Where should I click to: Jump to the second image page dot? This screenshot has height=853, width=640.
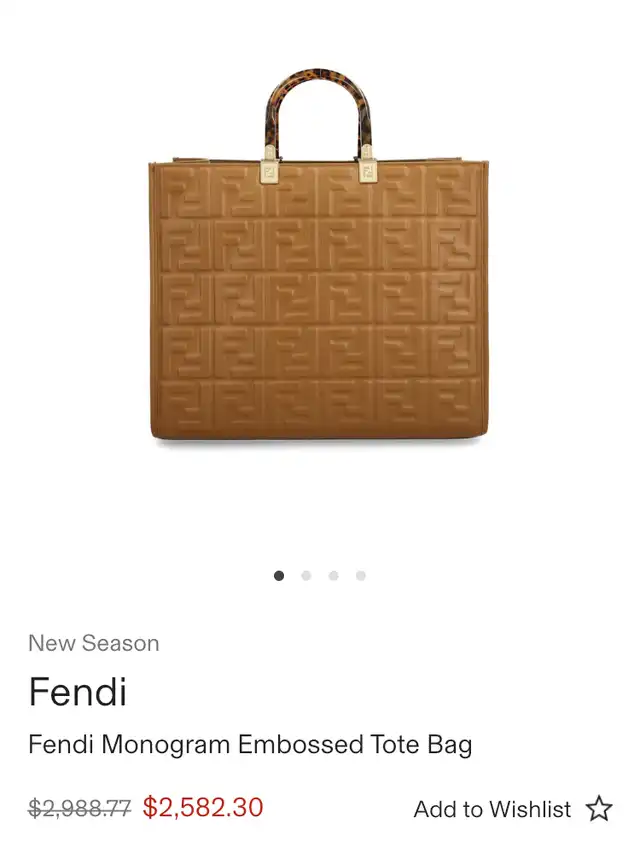[306, 576]
